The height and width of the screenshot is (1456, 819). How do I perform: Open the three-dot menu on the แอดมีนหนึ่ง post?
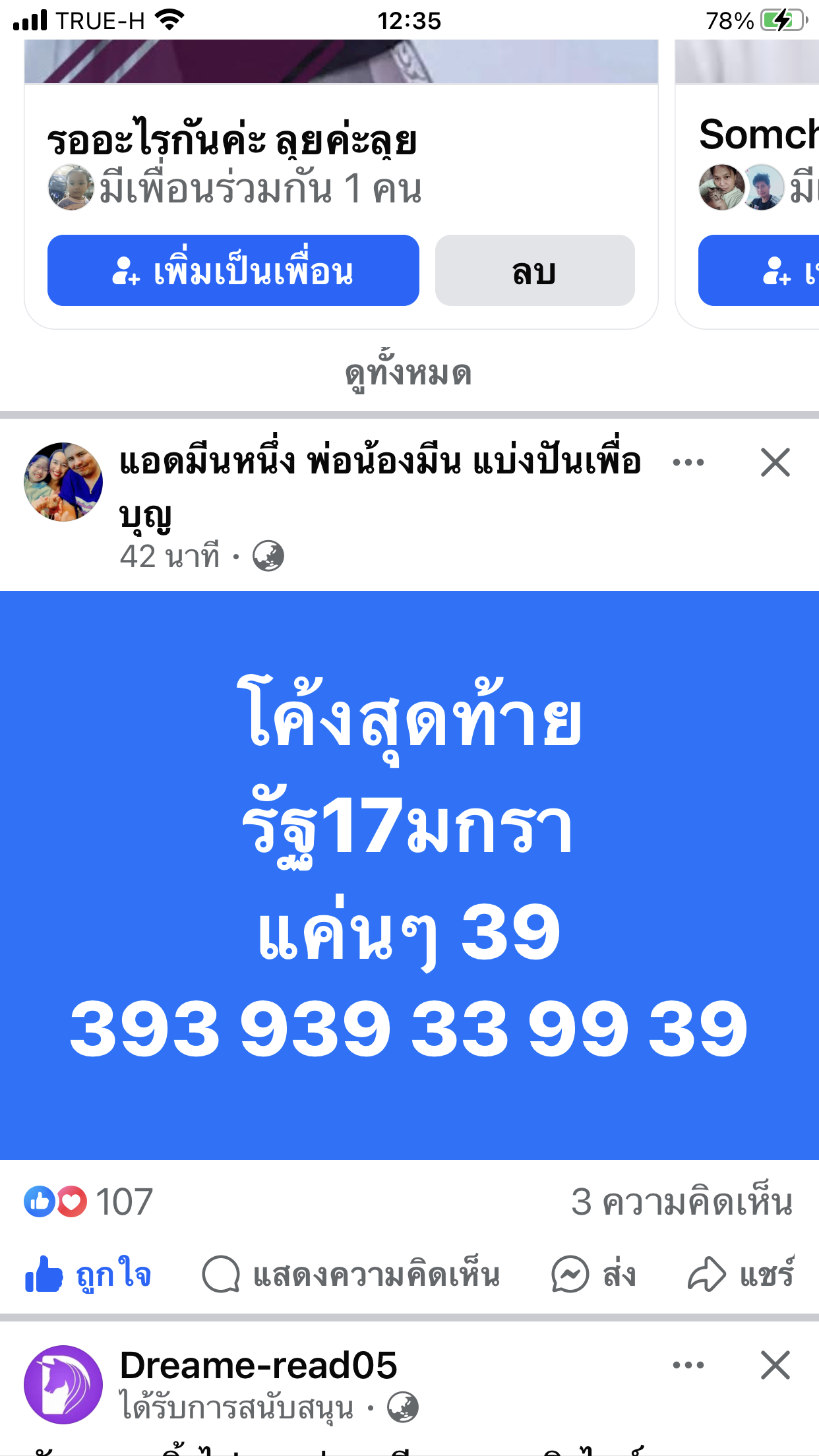[688, 462]
